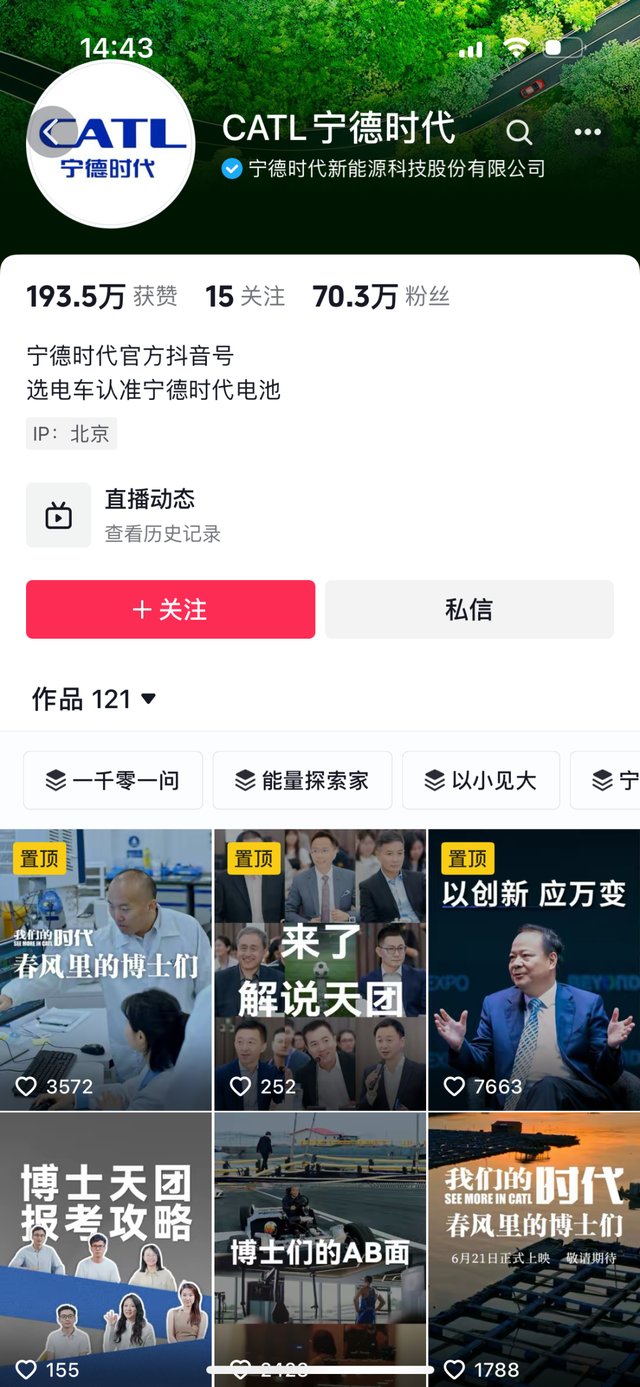Tap the search icon on the profile header
Image resolution: width=640 pixels, height=1387 pixels.
tap(519, 132)
